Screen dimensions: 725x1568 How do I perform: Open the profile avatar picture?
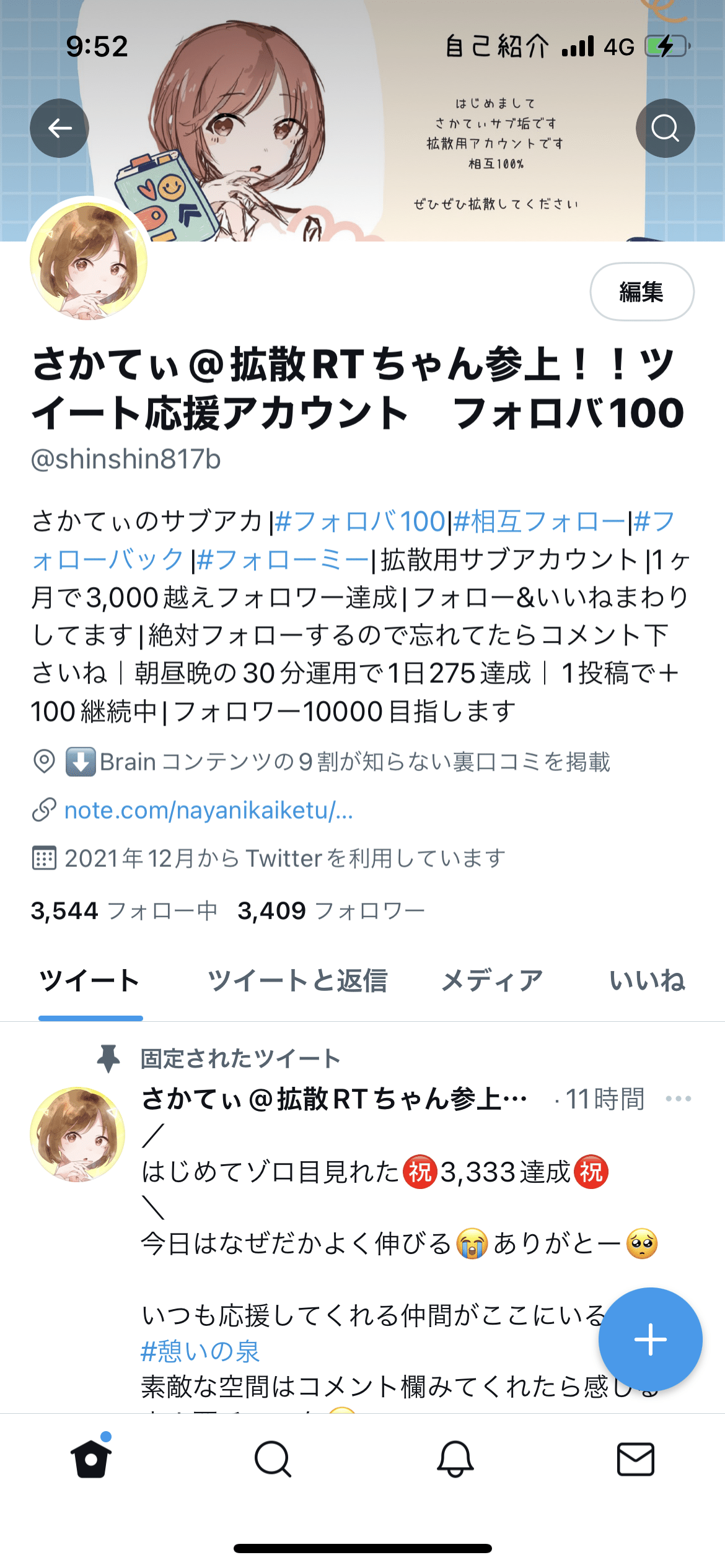[89, 261]
